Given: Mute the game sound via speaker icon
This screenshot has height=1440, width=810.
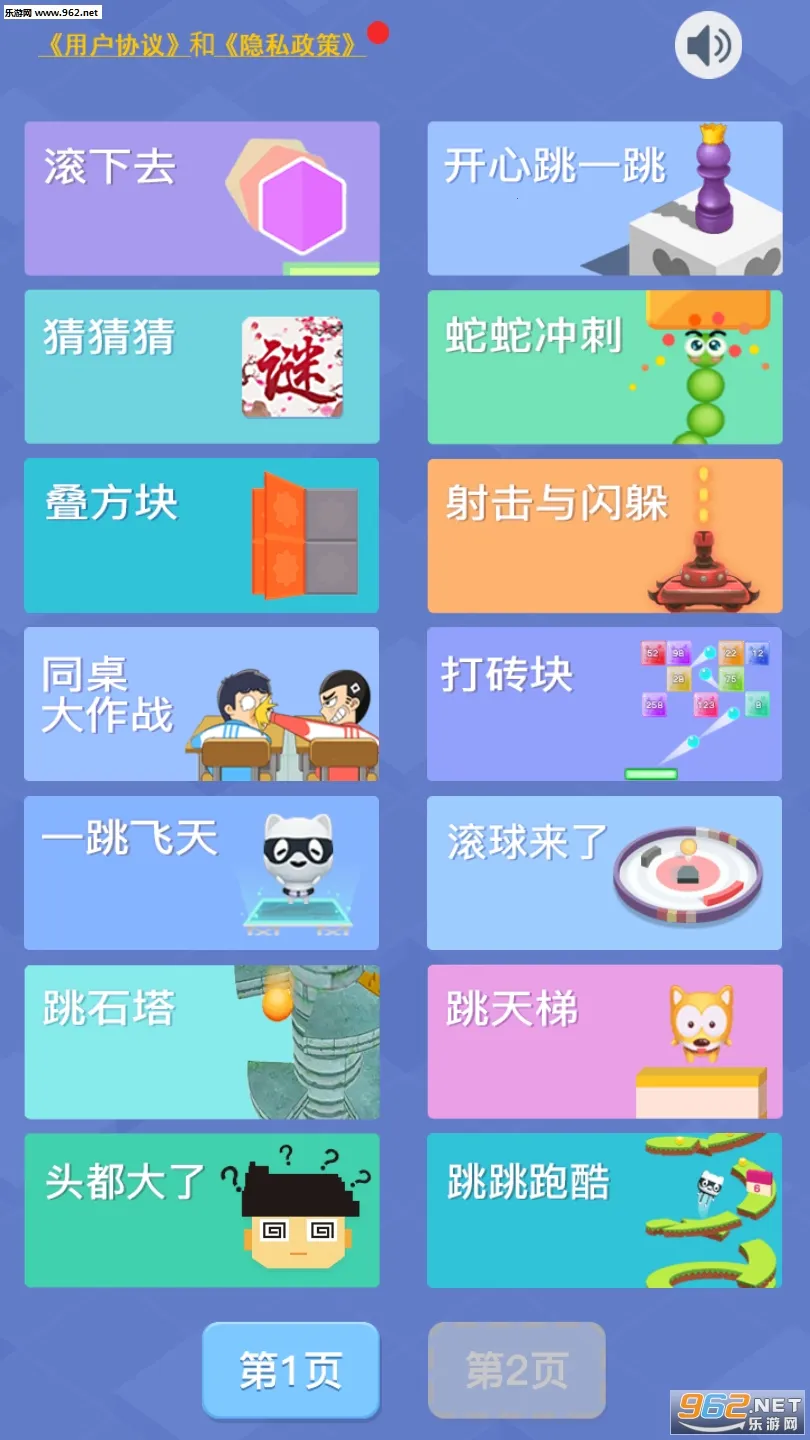Looking at the screenshot, I should (708, 43).
